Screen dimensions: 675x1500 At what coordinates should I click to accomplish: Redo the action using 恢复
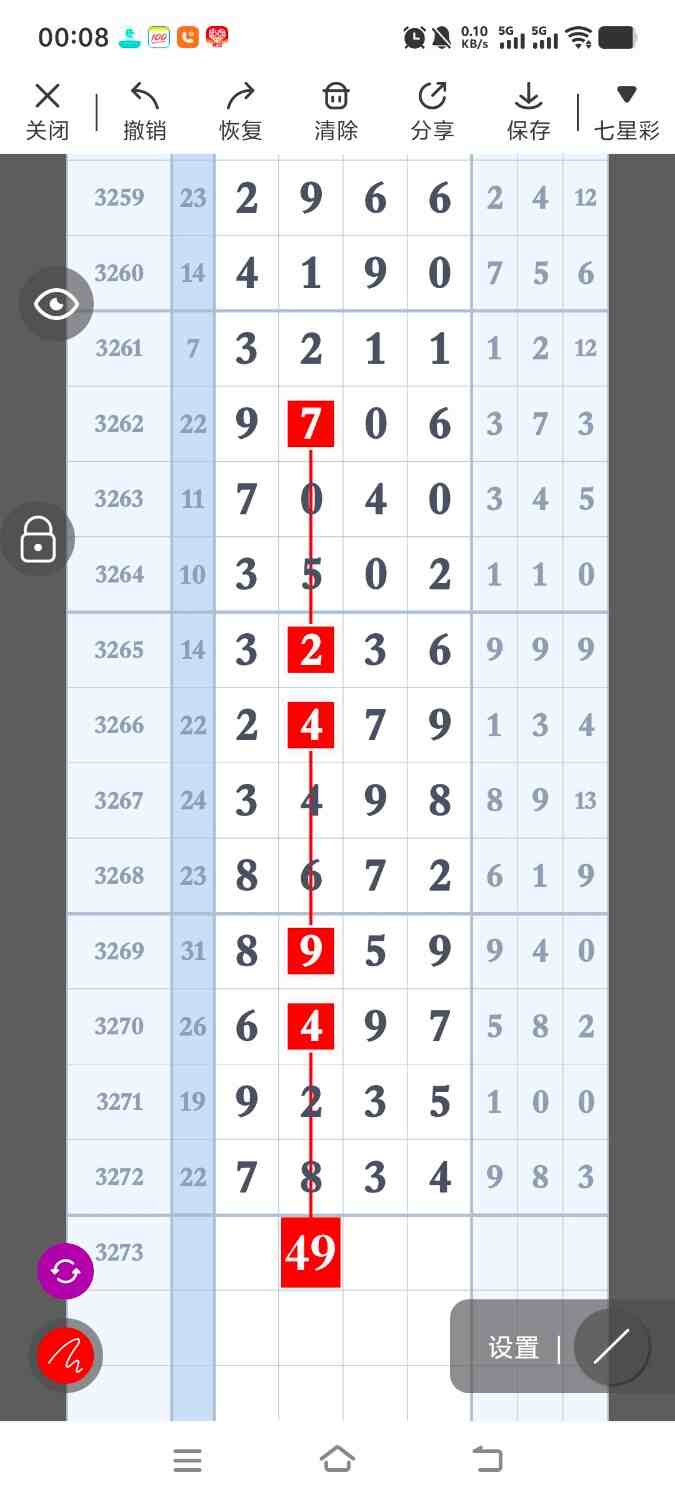pos(240,111)
